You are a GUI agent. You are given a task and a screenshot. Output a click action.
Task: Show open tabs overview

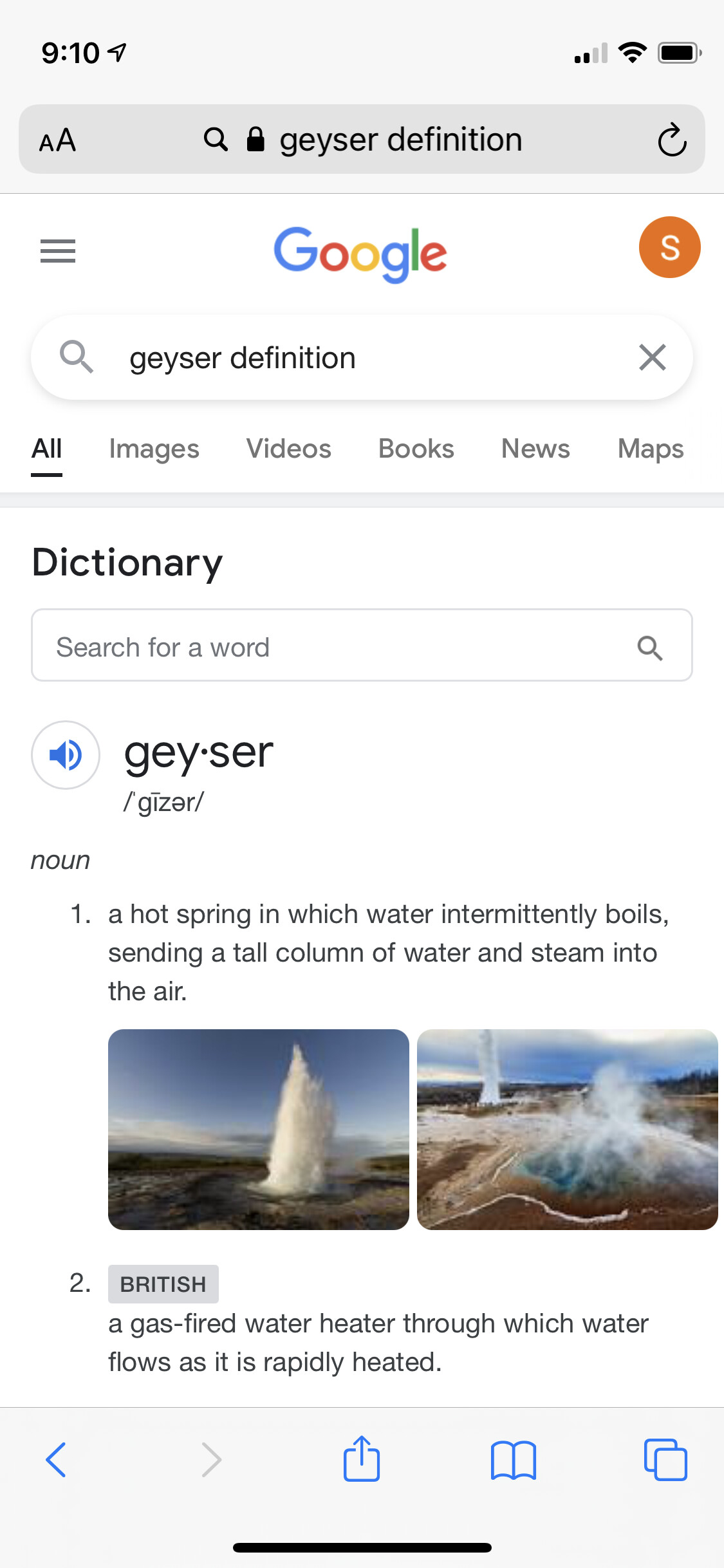click(665, 1460)
